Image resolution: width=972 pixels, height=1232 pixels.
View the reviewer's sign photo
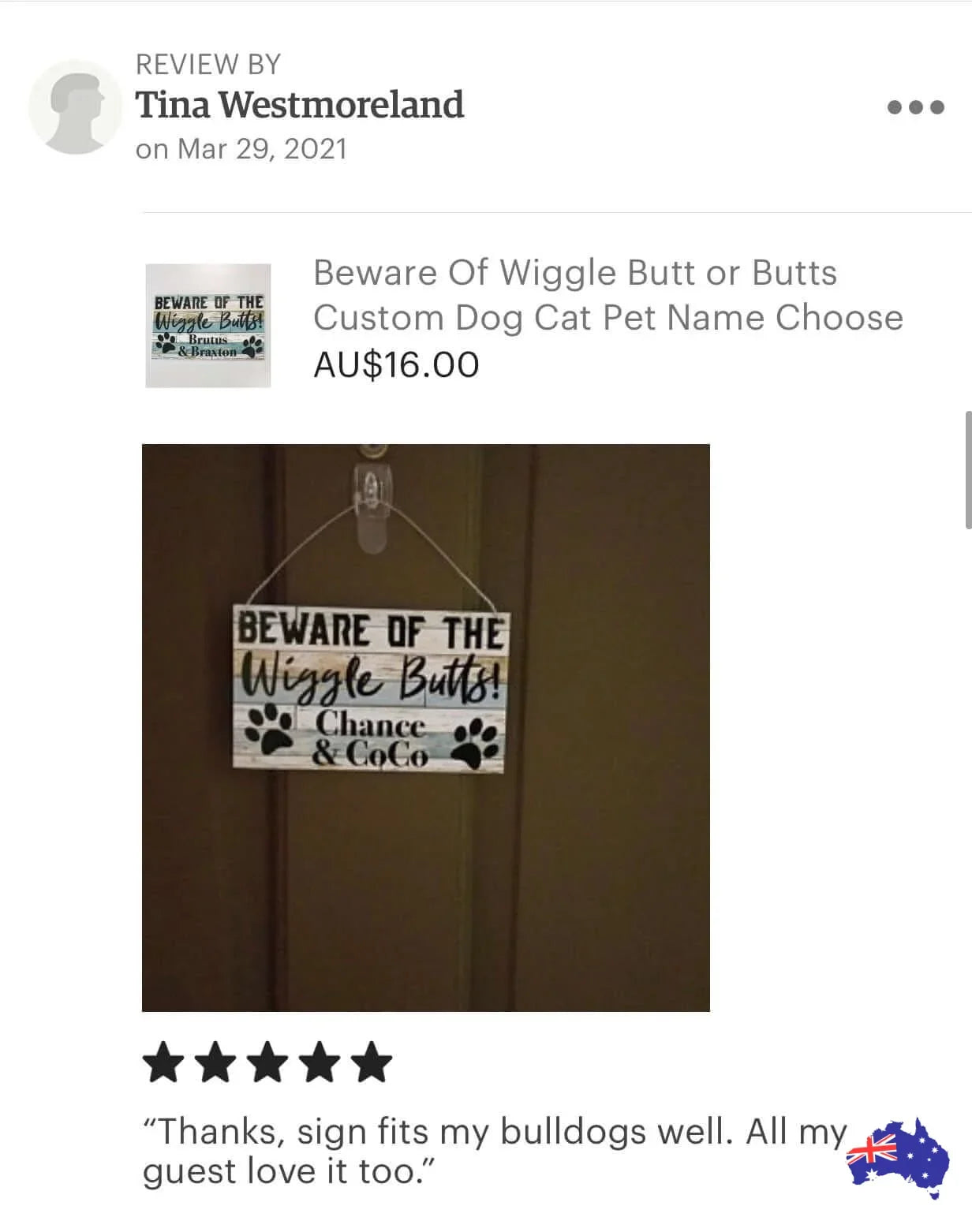[425, 727]
